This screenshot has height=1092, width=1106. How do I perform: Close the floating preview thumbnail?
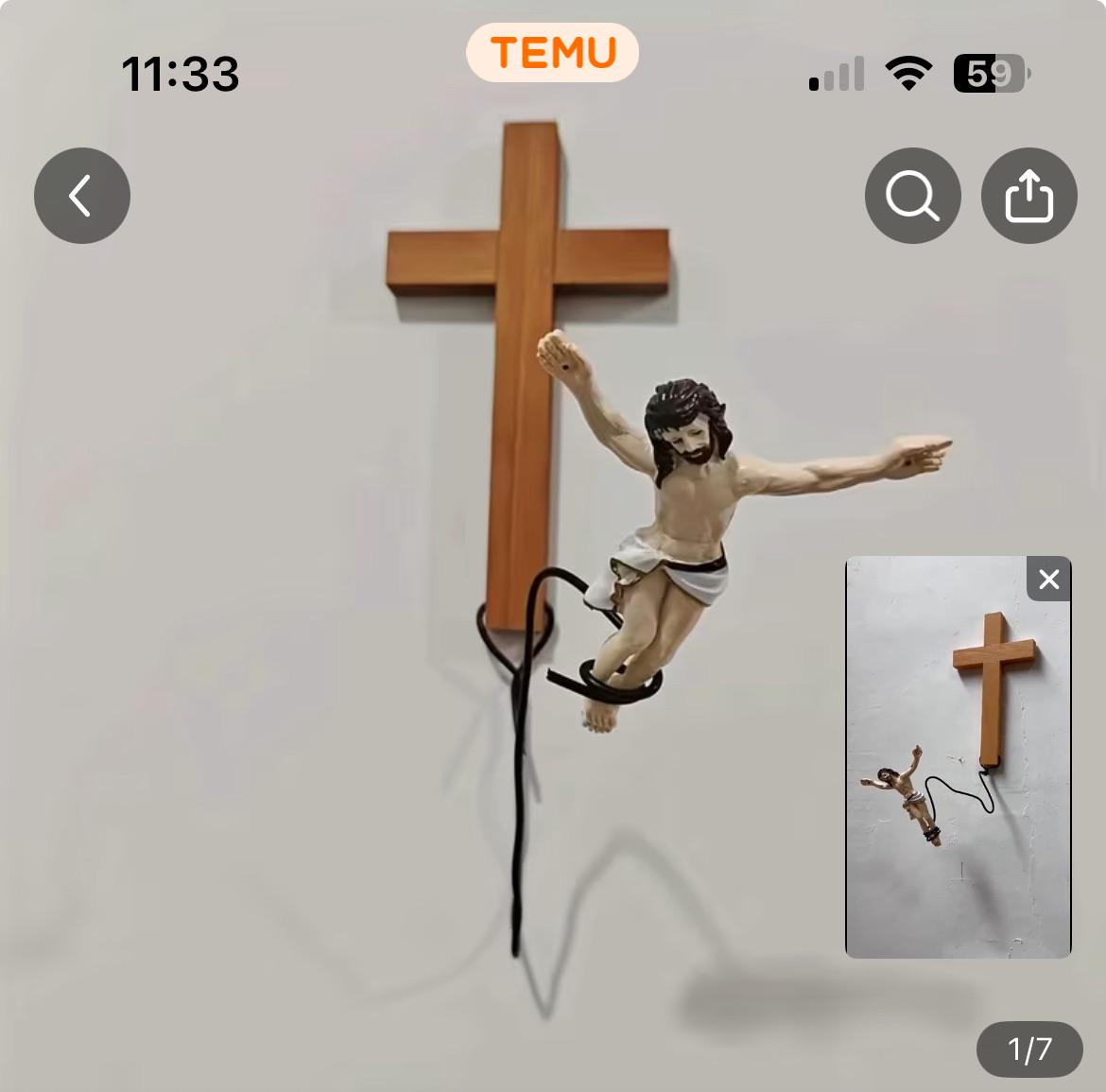1048,579
